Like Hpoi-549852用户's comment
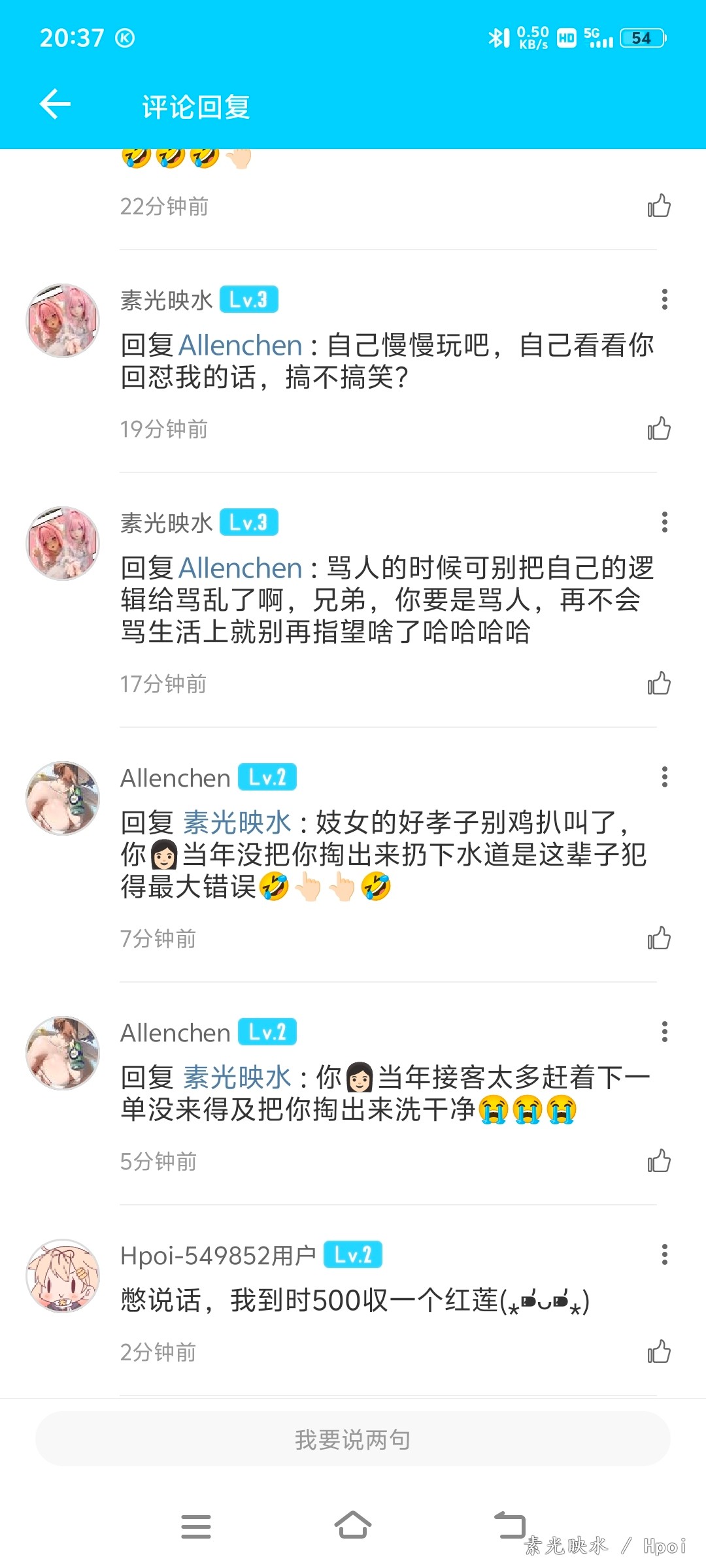Screen dimensions: 706x1568 (x=659, y=1352)
